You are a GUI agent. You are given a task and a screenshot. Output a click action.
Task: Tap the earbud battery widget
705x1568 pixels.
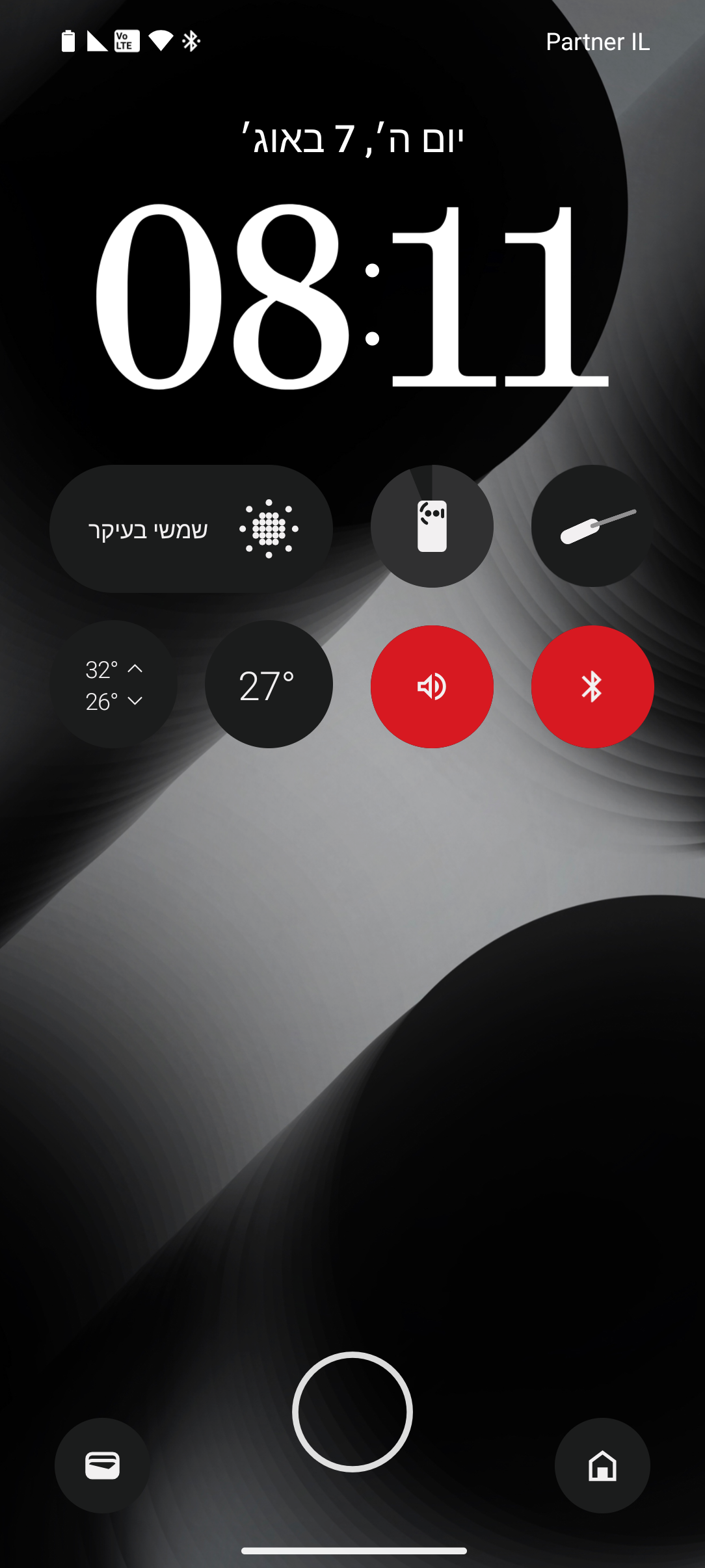coord(592,526)
